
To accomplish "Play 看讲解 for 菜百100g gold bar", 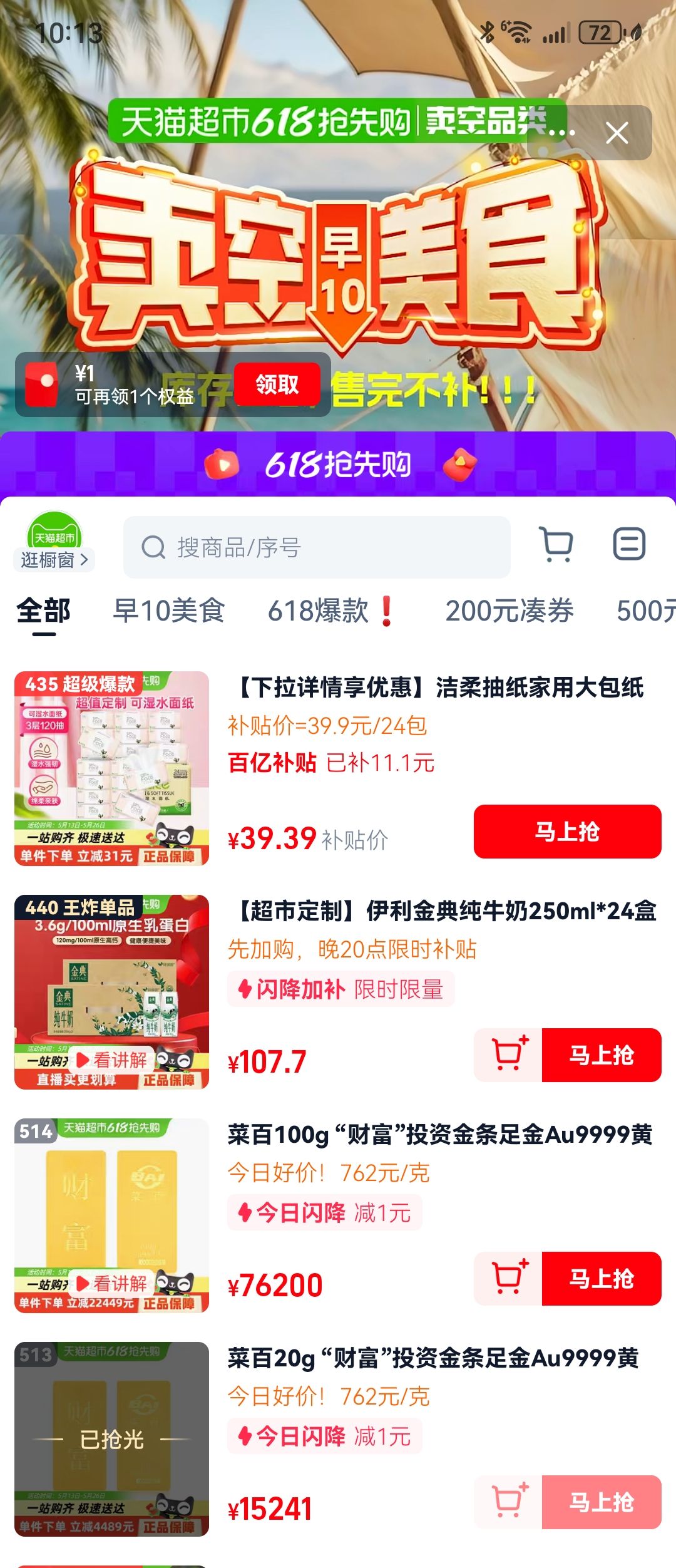I will 113,1284.
